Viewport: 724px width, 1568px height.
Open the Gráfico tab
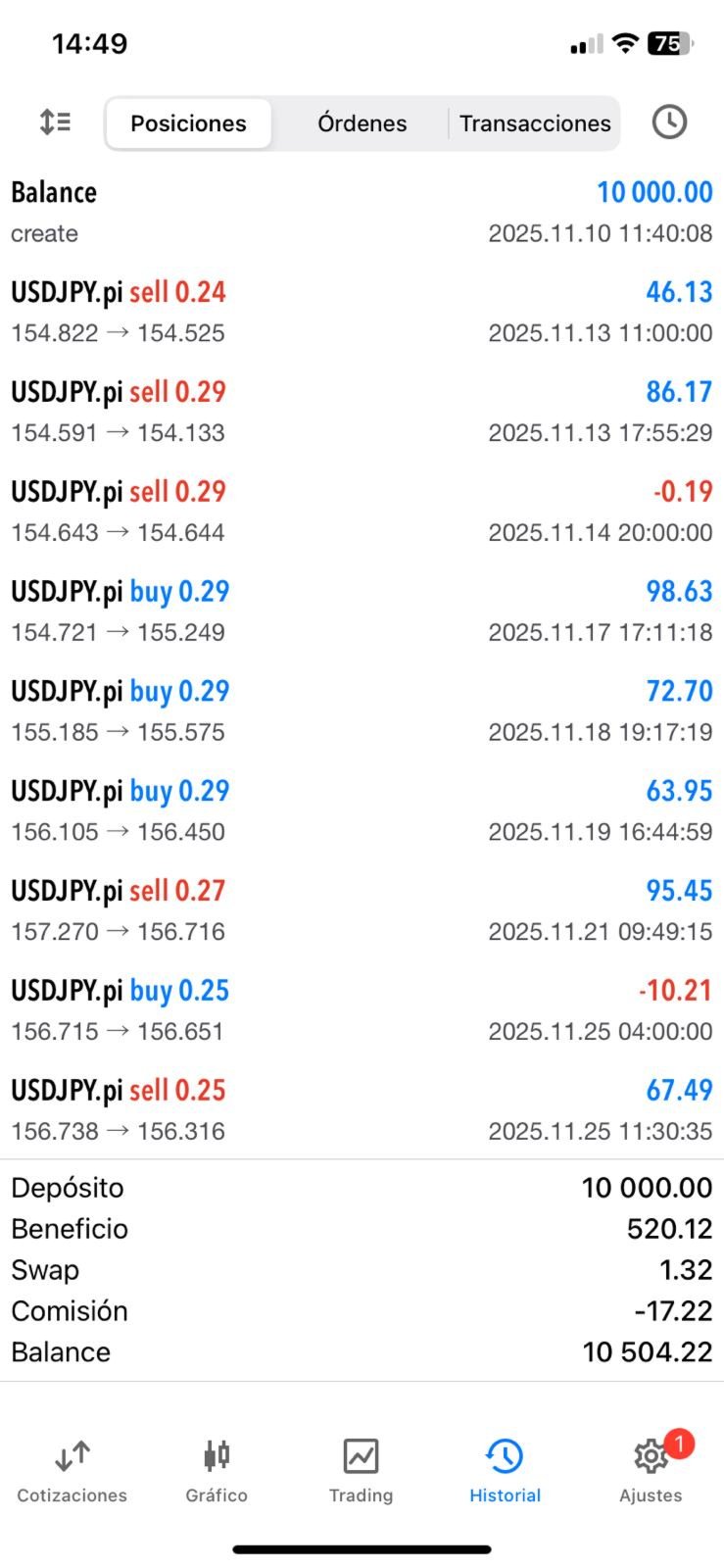click(x=217, y=1472)
